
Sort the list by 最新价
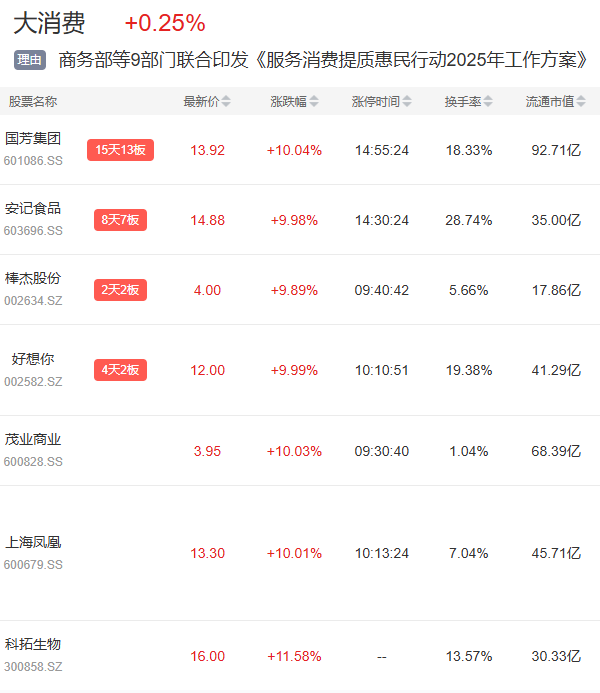tap(207, 101)
